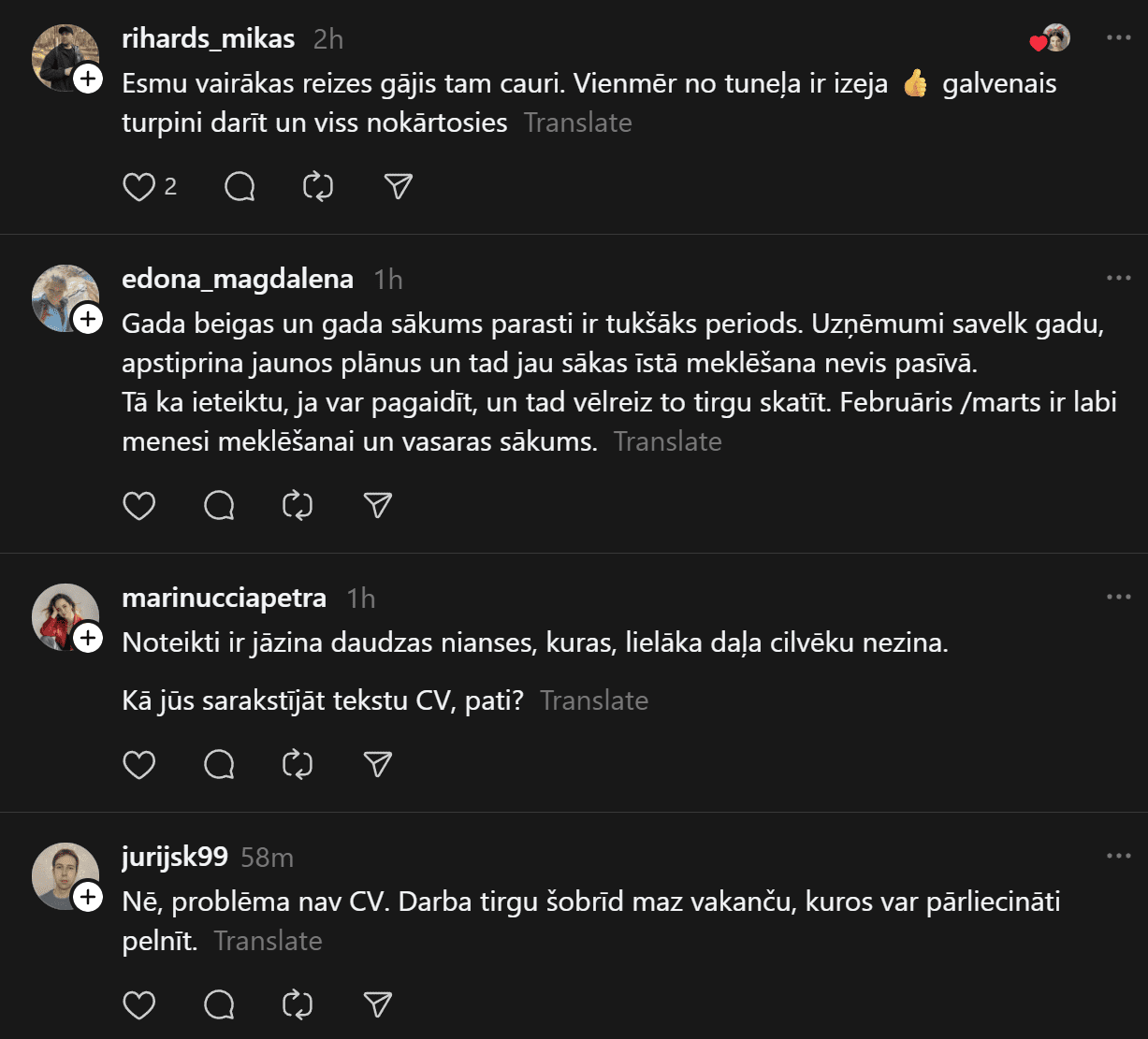Translate edona_magdalena's comment
The image size is (1148, 1039).
(x=667, y=441)
